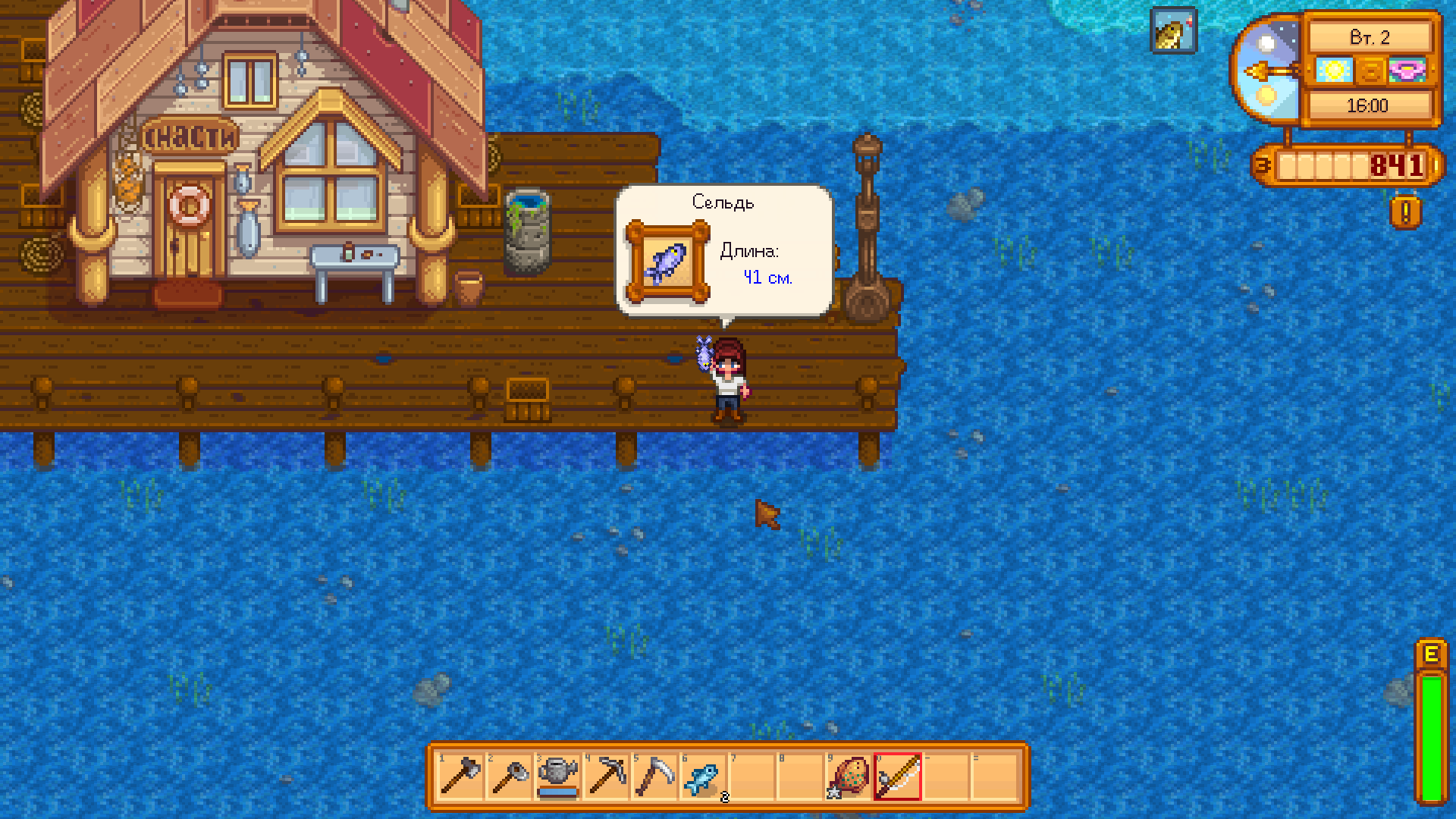Image resolution: width=1456 pixels, height=819 pixels.
Task: Open the journal exclamation mark icon
Action: (1405, 212)
